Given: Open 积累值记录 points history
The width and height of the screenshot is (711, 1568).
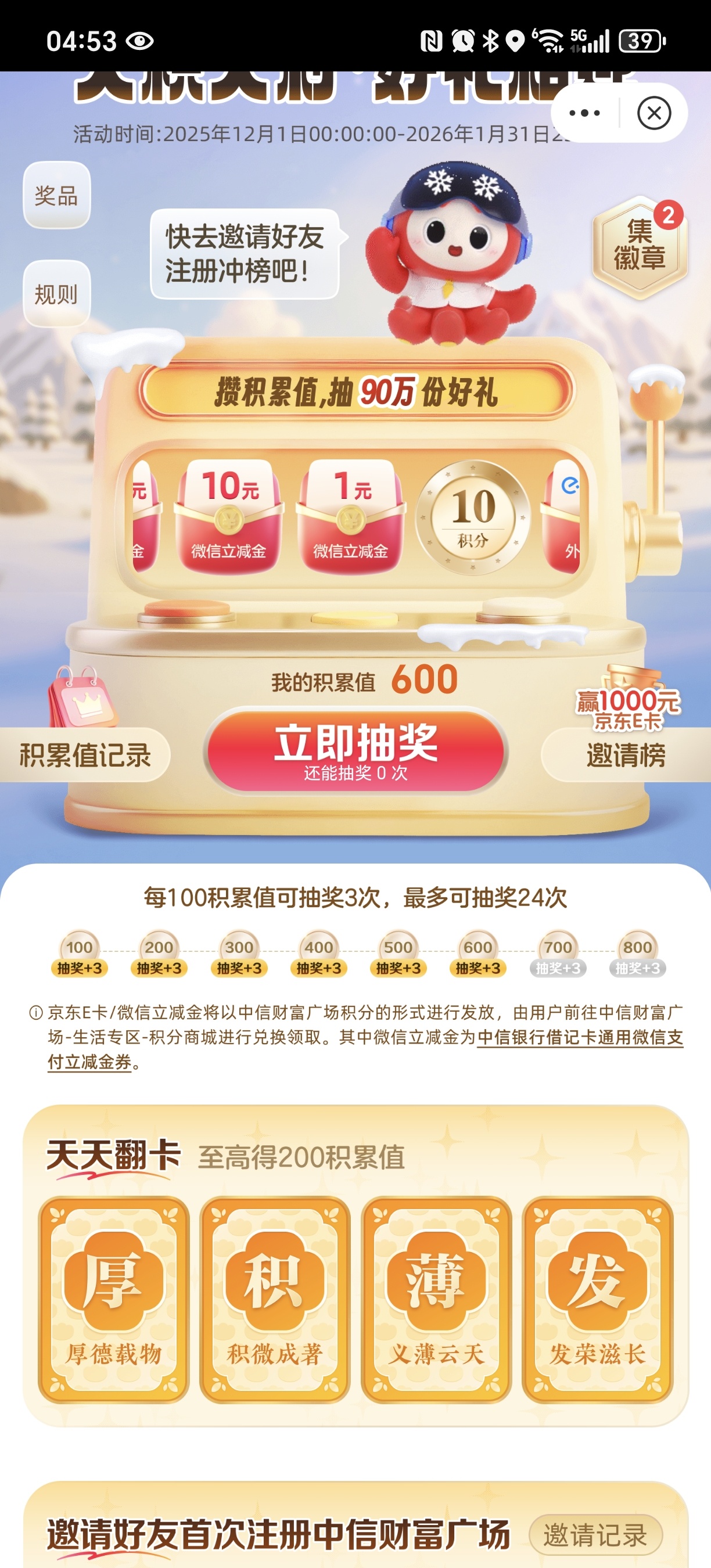Looking at the screenshot, I should [85, 755].
